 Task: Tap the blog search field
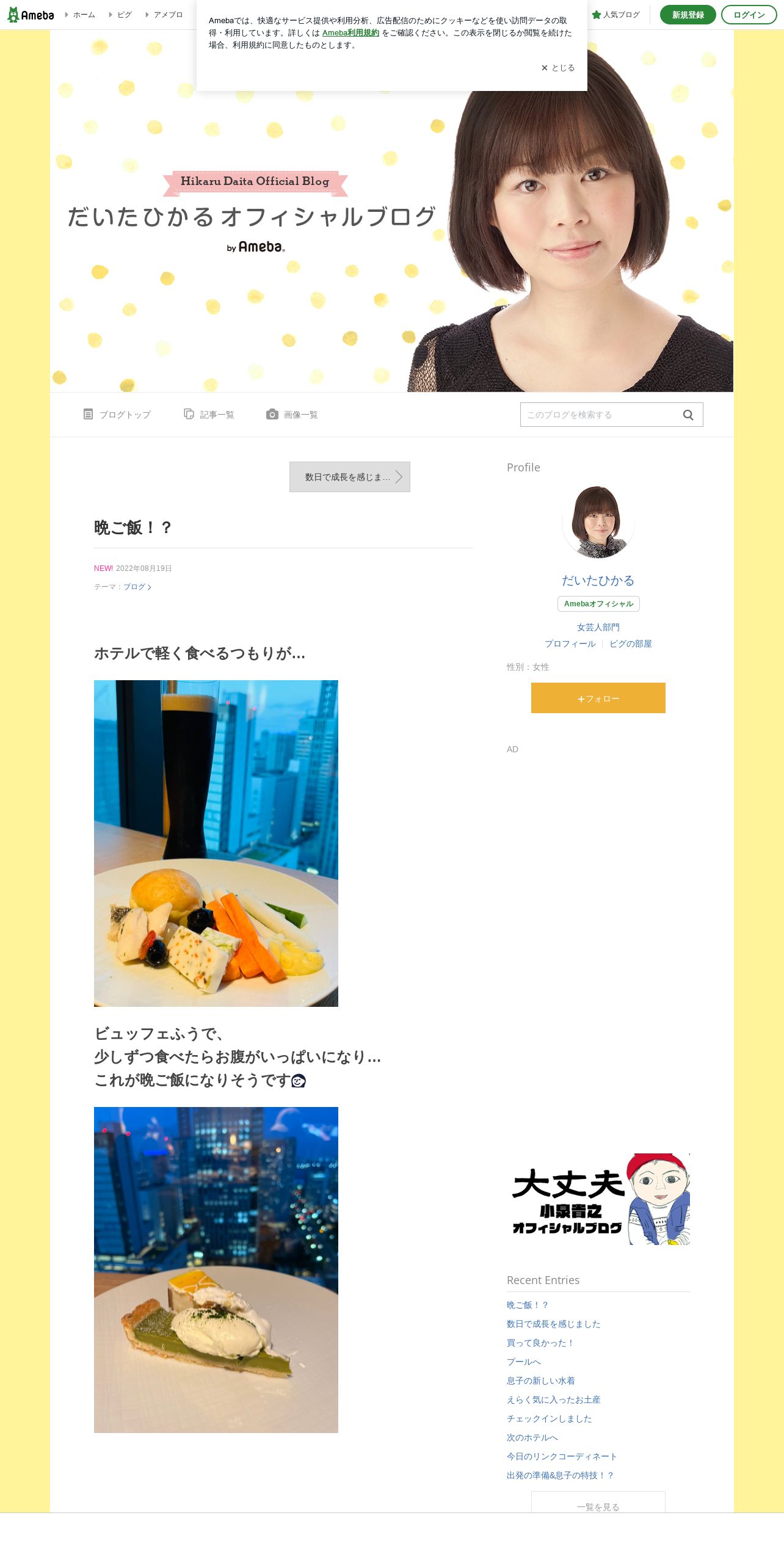[598, 415]
